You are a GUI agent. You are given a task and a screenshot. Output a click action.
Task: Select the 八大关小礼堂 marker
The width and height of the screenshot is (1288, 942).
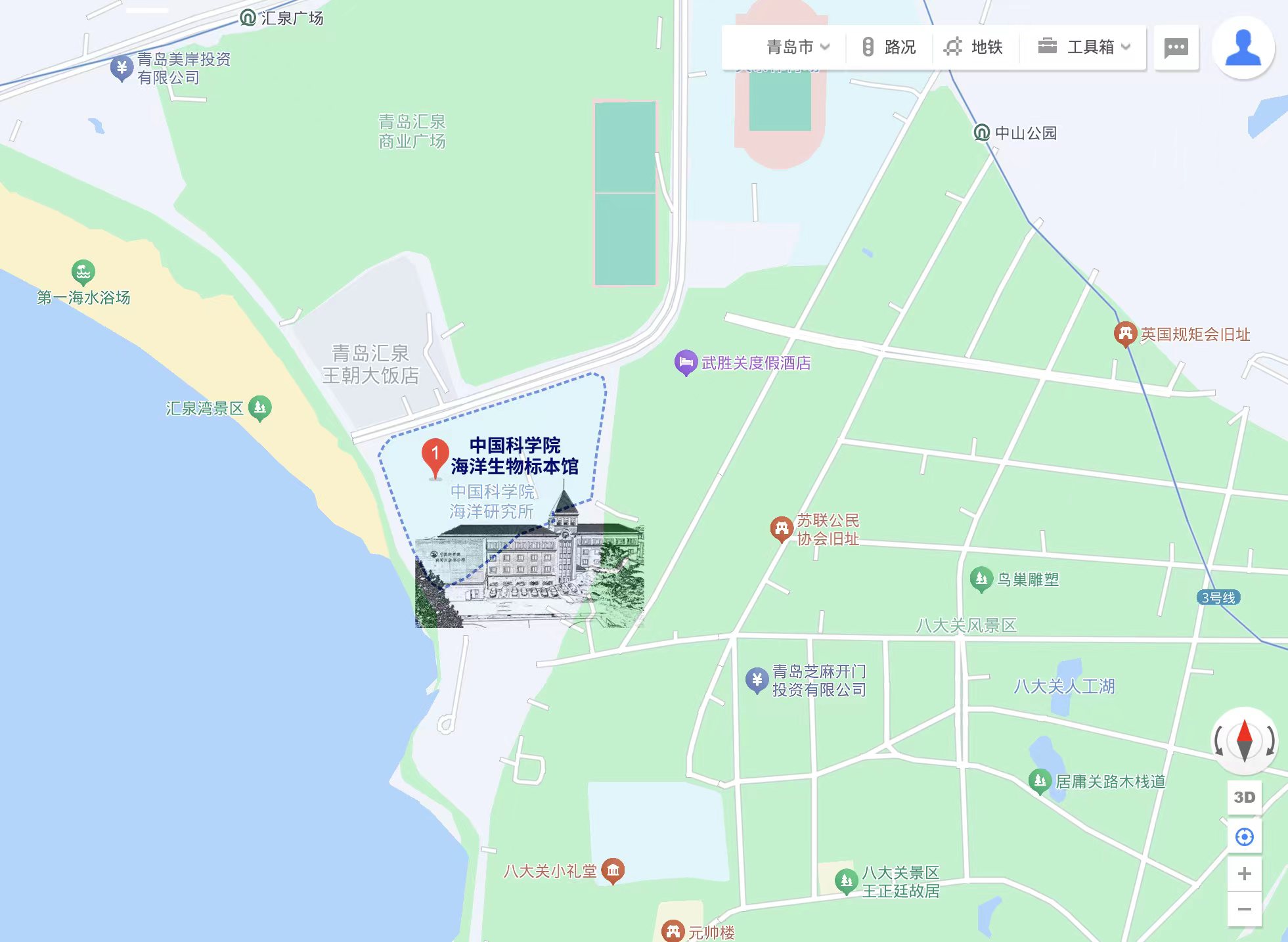click(613, 871)
